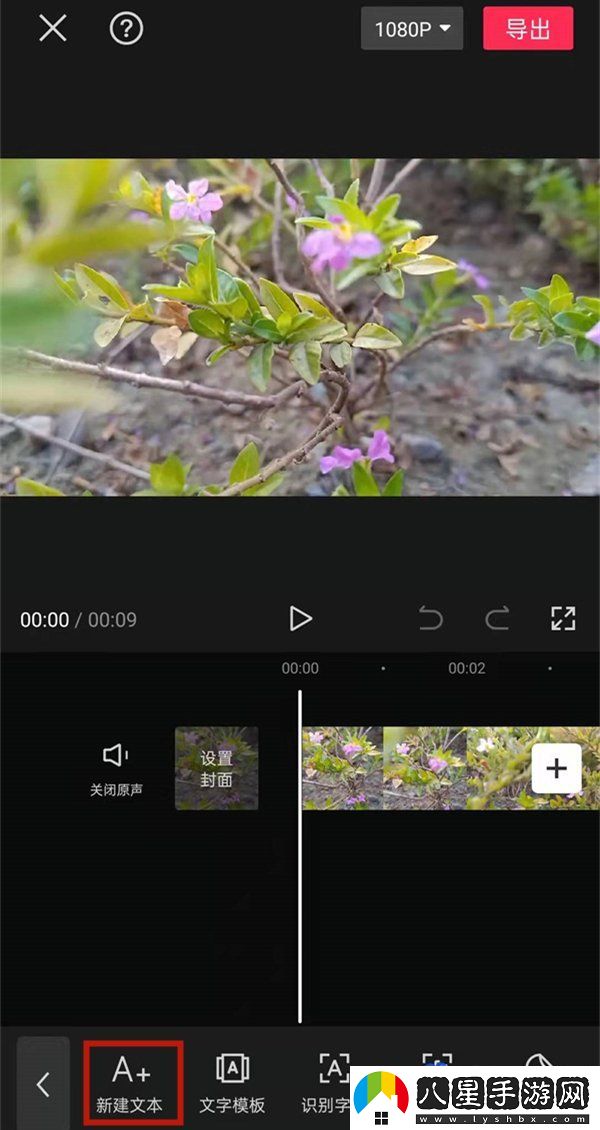Image resolution: width=600 pixels, height=1130 pixels.
Task: Tap the red 导出 export button
Action: [528, 29]
